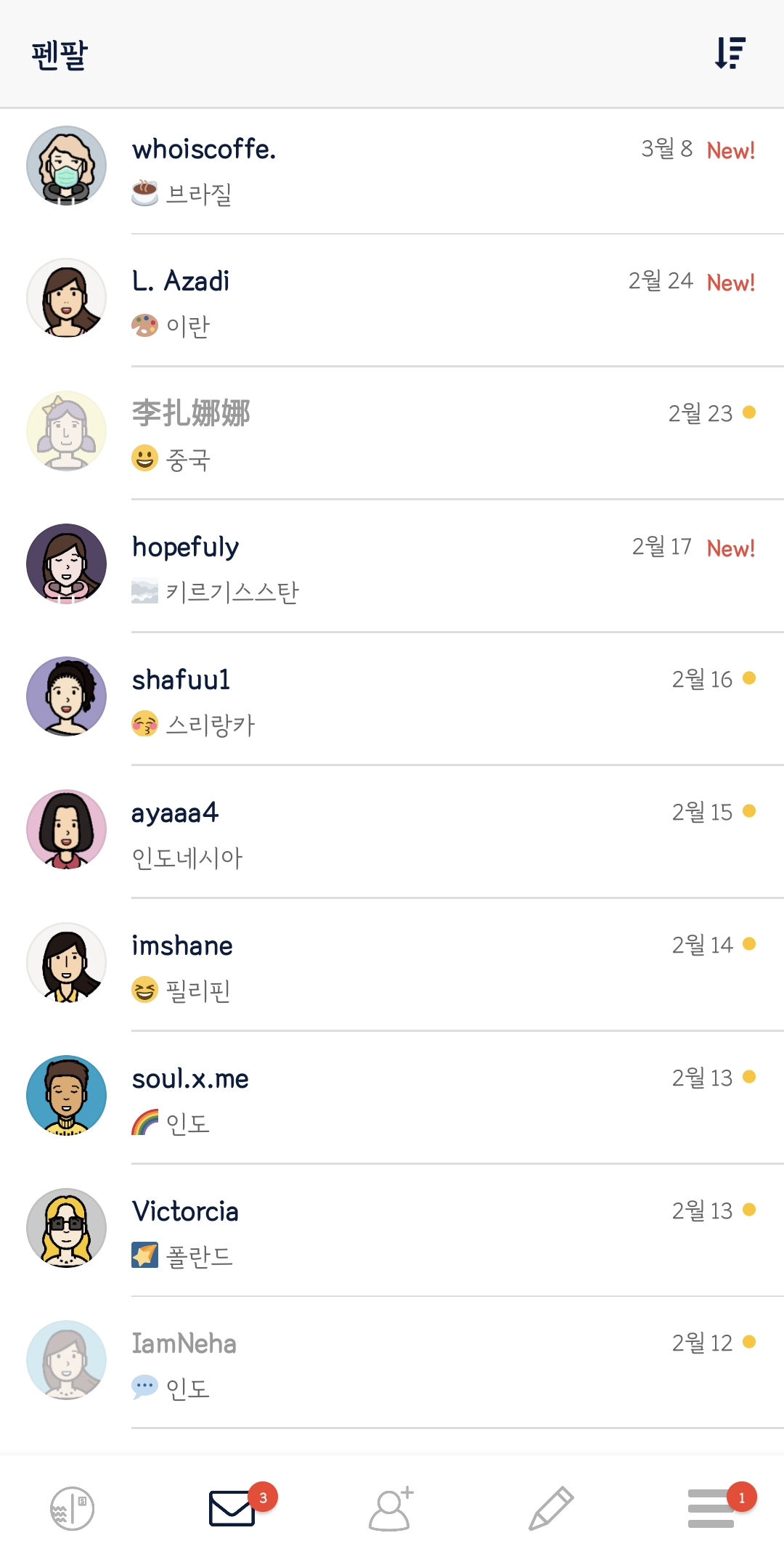The height and width of the screenshot is (1562, 784).
Task: Tap the mail envelope tab
Action: (x=232, y=1508)
